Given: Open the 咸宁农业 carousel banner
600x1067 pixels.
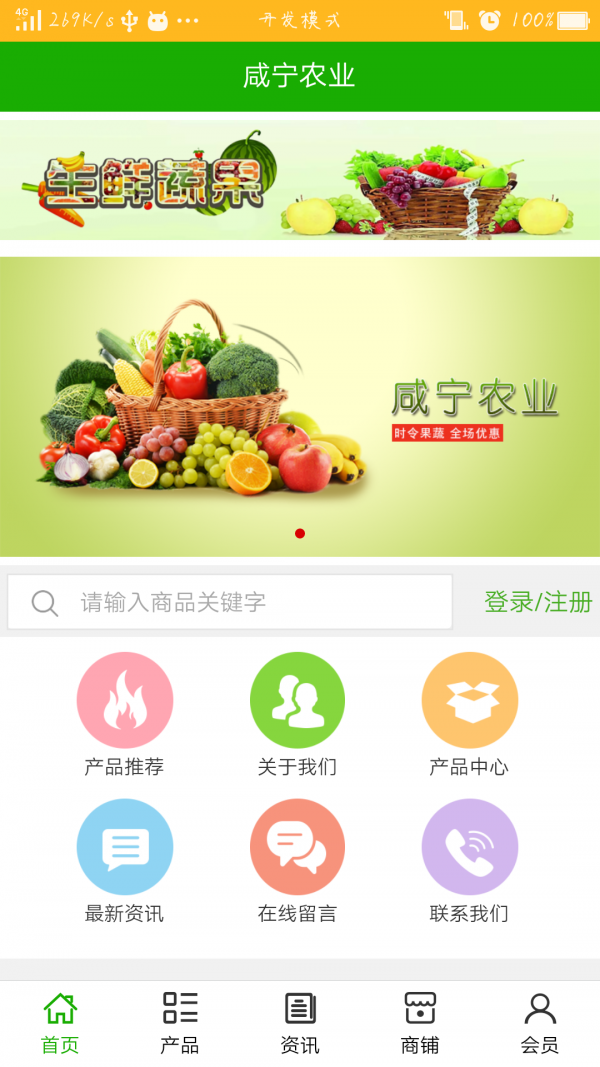Looking at the screenshot, I should tap(300, 405).
